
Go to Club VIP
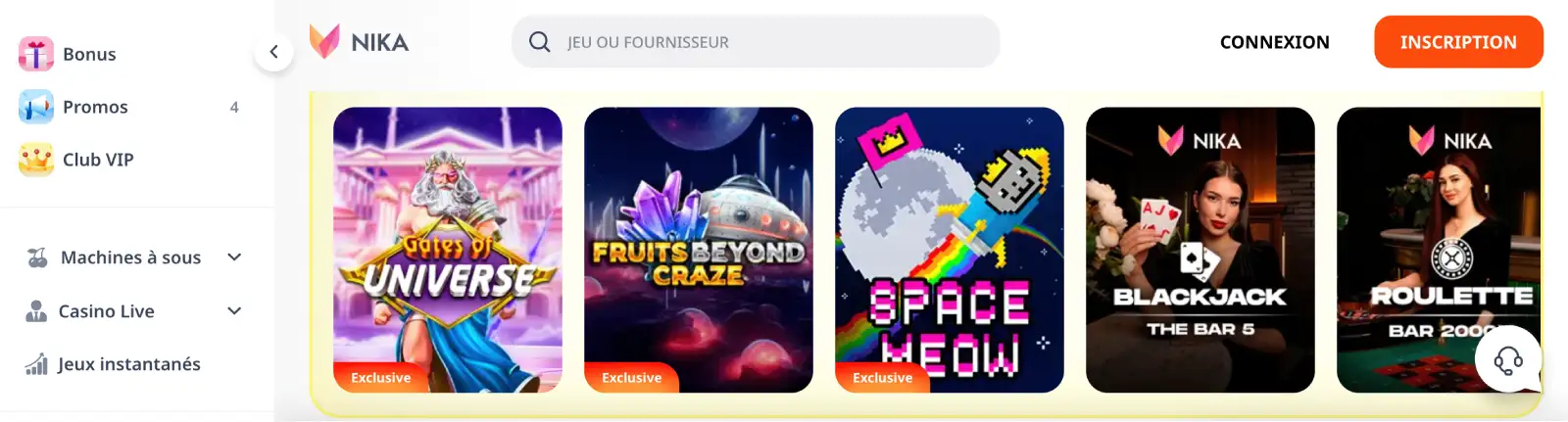click(x=97, y=160)
